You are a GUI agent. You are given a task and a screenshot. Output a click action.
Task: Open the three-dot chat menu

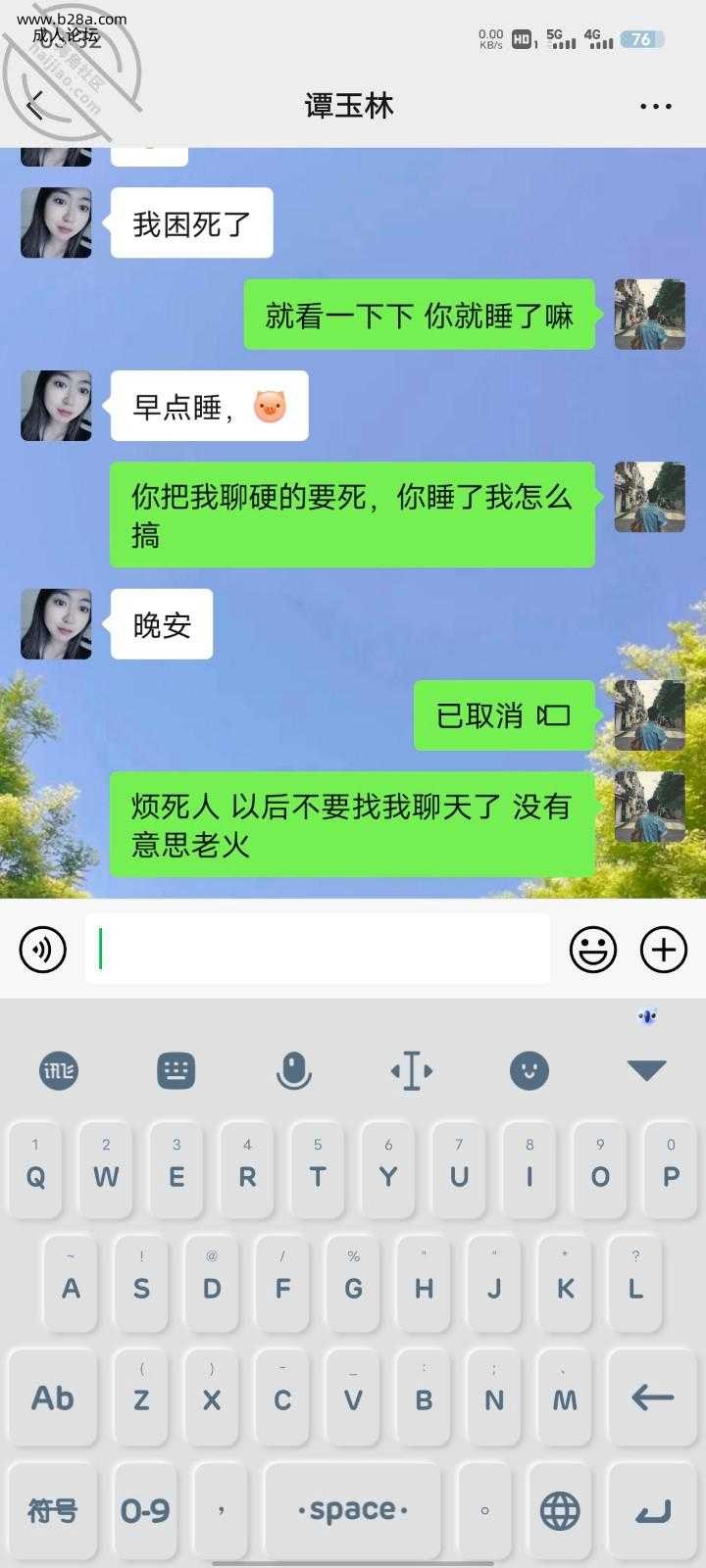[x=655, y=106]
